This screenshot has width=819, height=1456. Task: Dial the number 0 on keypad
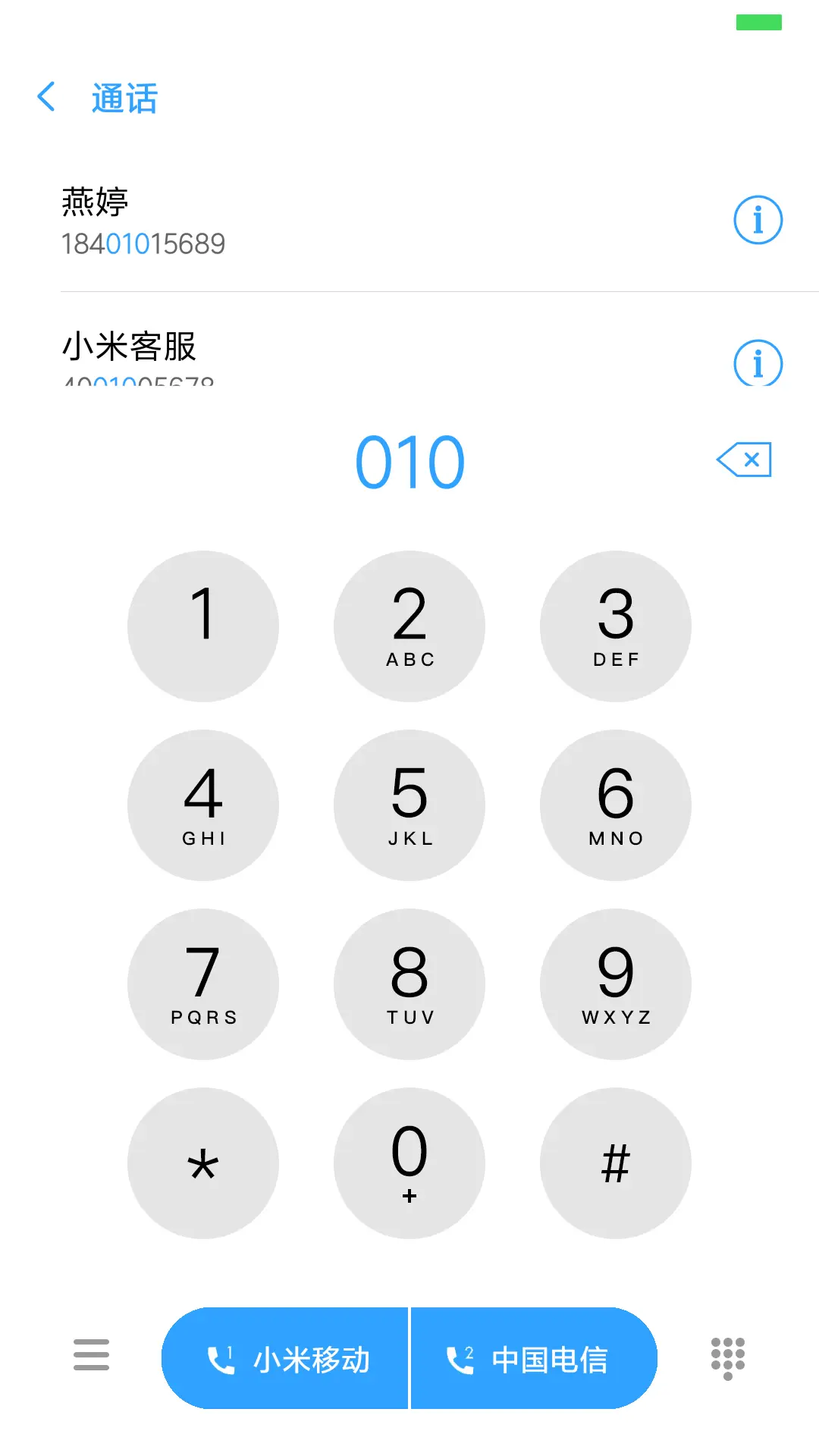(409, 1163)
